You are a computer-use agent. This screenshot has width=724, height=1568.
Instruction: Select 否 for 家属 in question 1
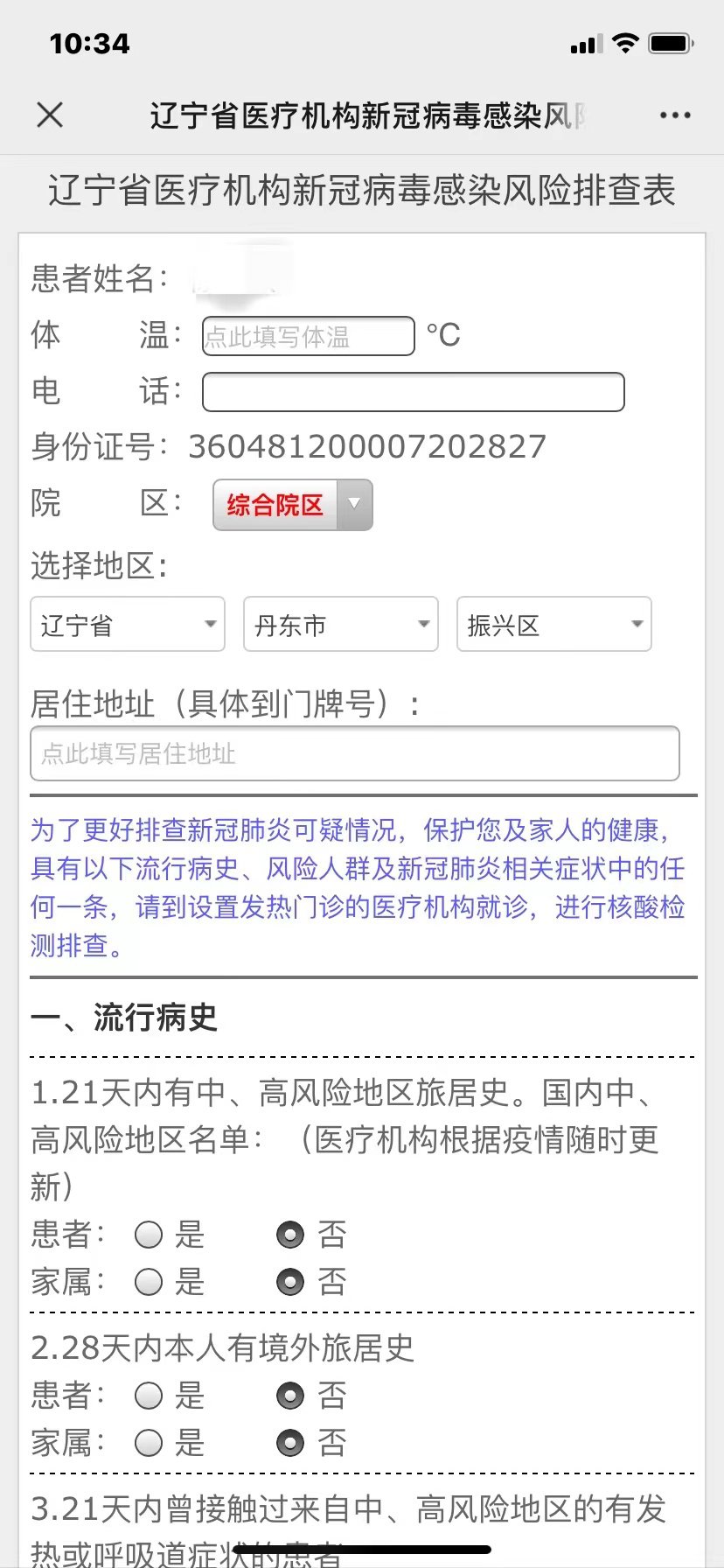290,1282
